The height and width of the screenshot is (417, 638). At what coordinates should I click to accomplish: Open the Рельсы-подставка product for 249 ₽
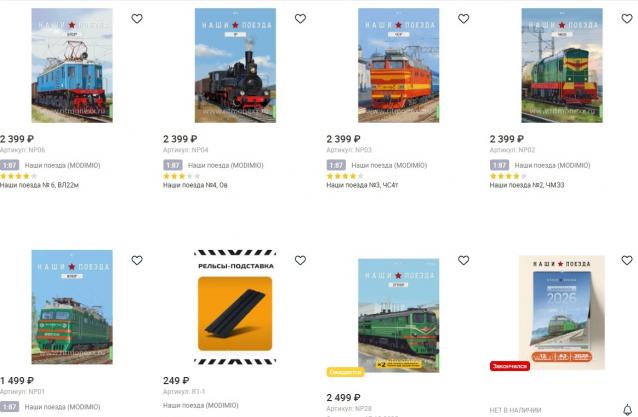pyautogui.click(x=235, y=307)
